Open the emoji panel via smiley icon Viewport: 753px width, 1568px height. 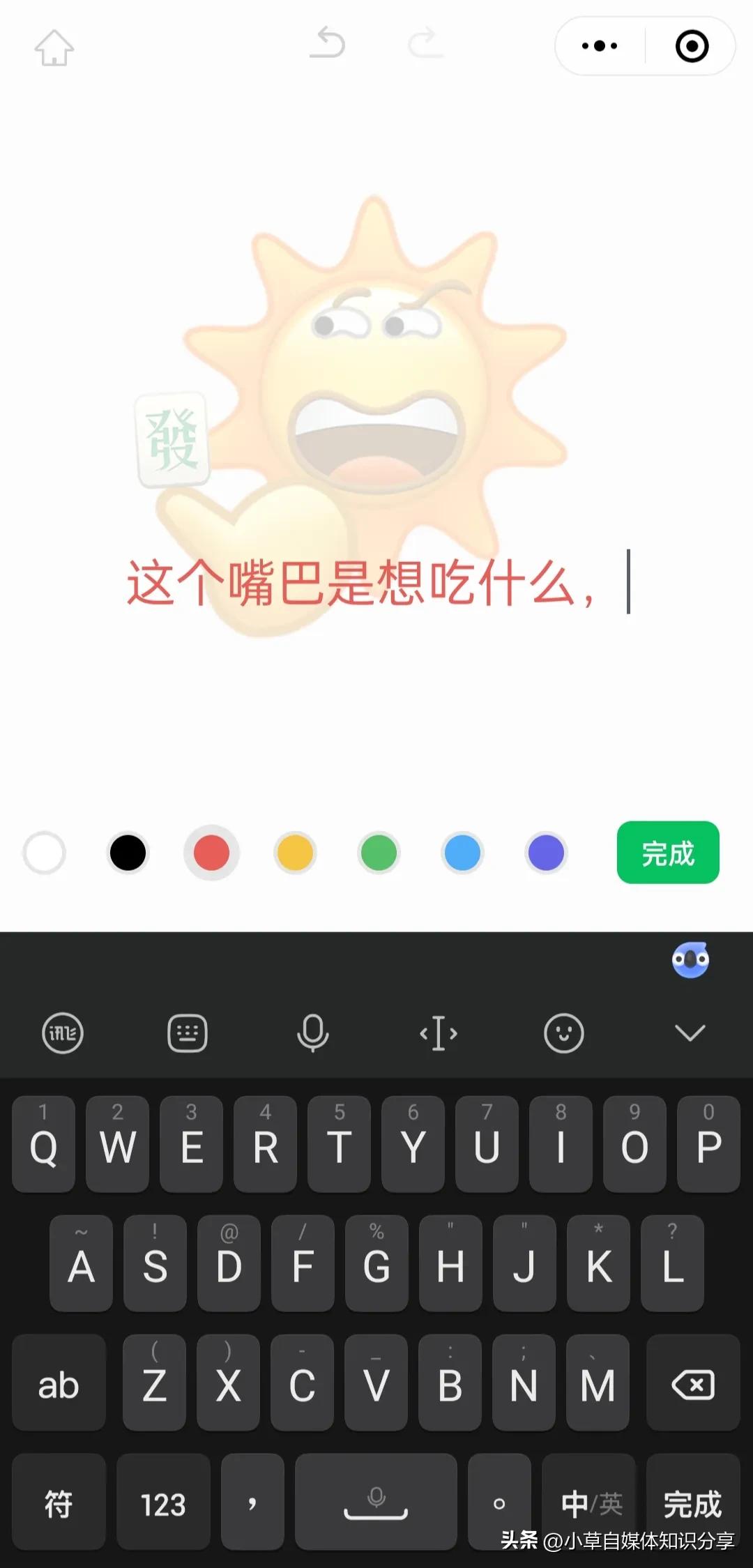pyautogui.click(x=563, y=1034)
